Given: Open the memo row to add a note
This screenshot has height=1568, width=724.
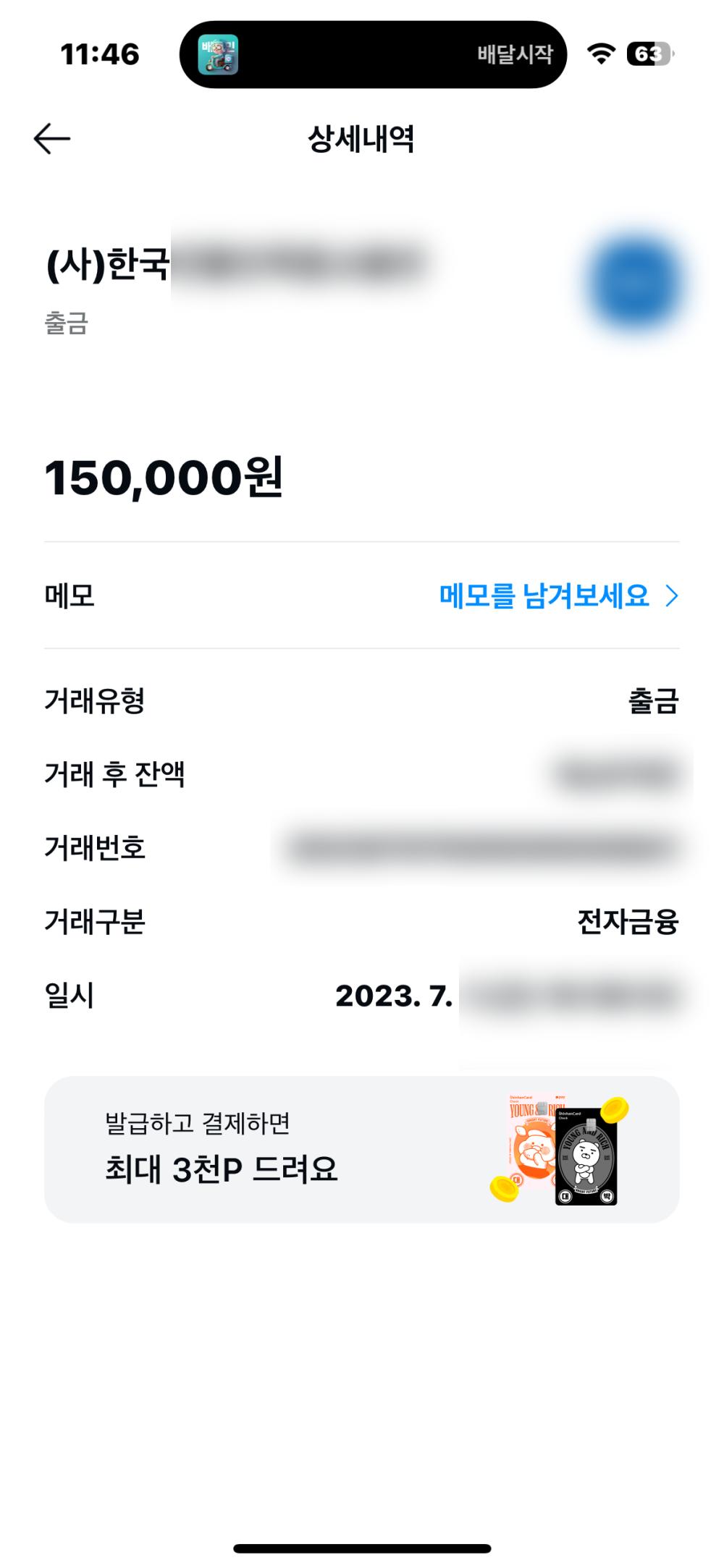Looking at the screenshot, I should (x=557, y=596).
